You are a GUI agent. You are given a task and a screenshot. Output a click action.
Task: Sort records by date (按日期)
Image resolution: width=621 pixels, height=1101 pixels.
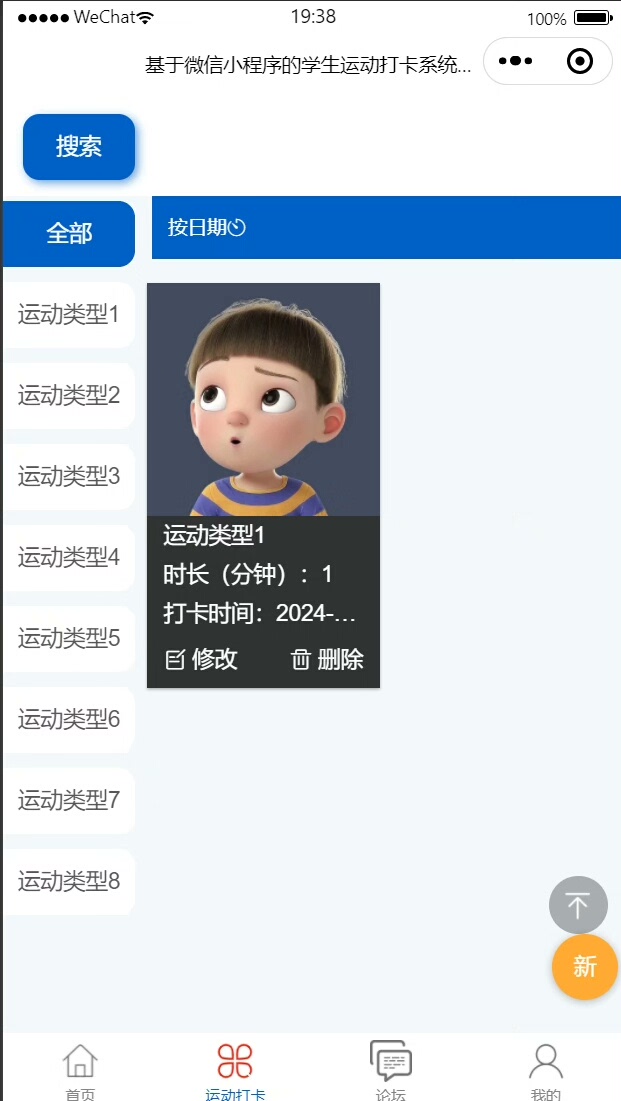(206, 228)
